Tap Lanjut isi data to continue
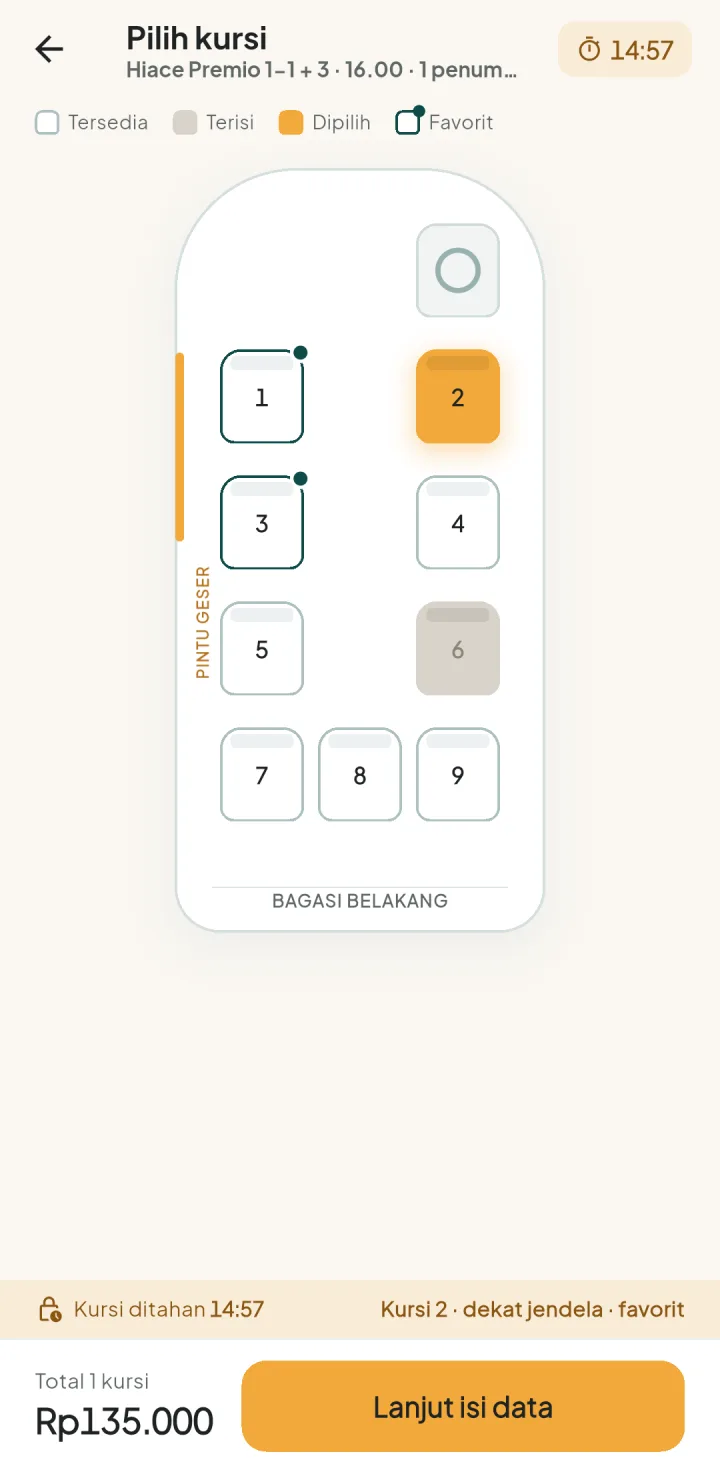 [463, 1406]
